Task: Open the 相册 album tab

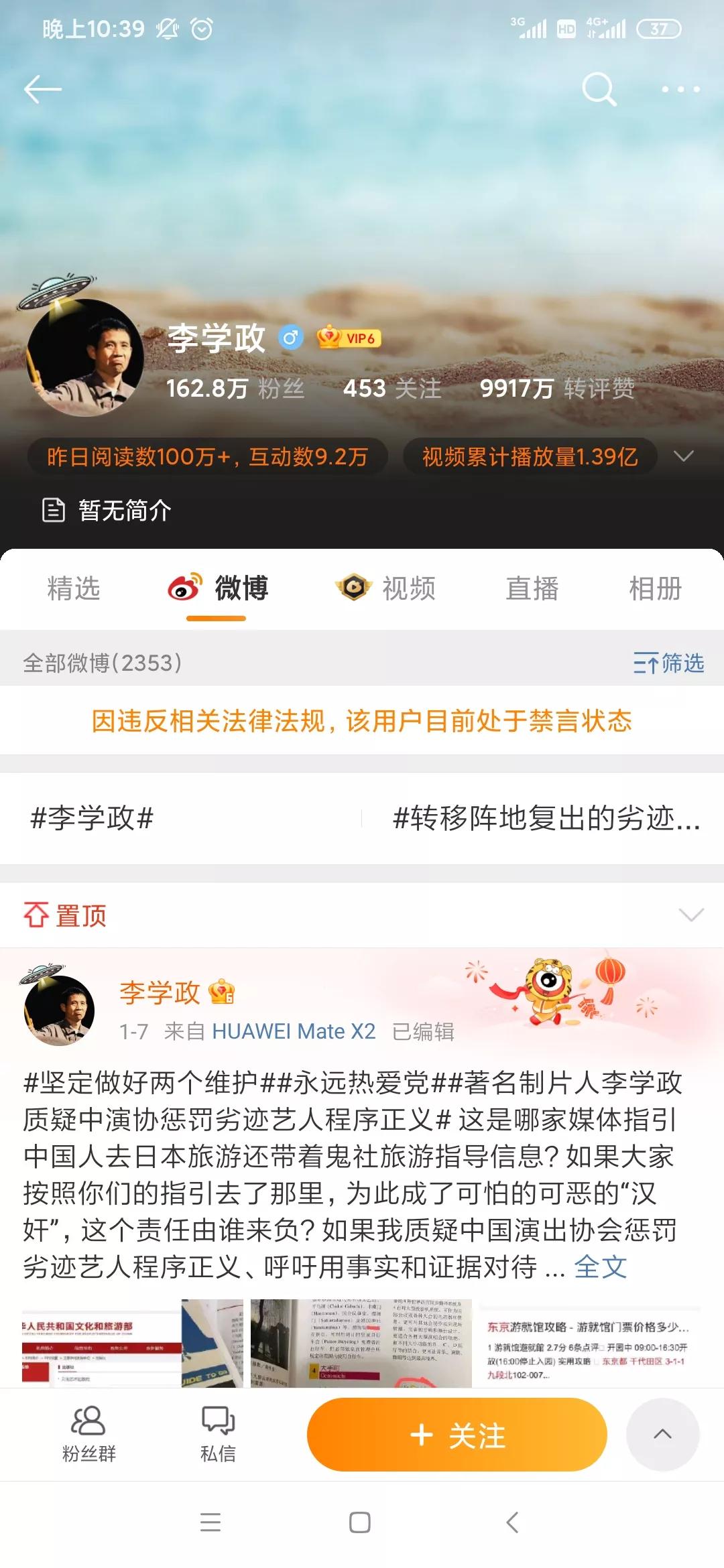Action: pyautogui.click(x=655, y=589)
